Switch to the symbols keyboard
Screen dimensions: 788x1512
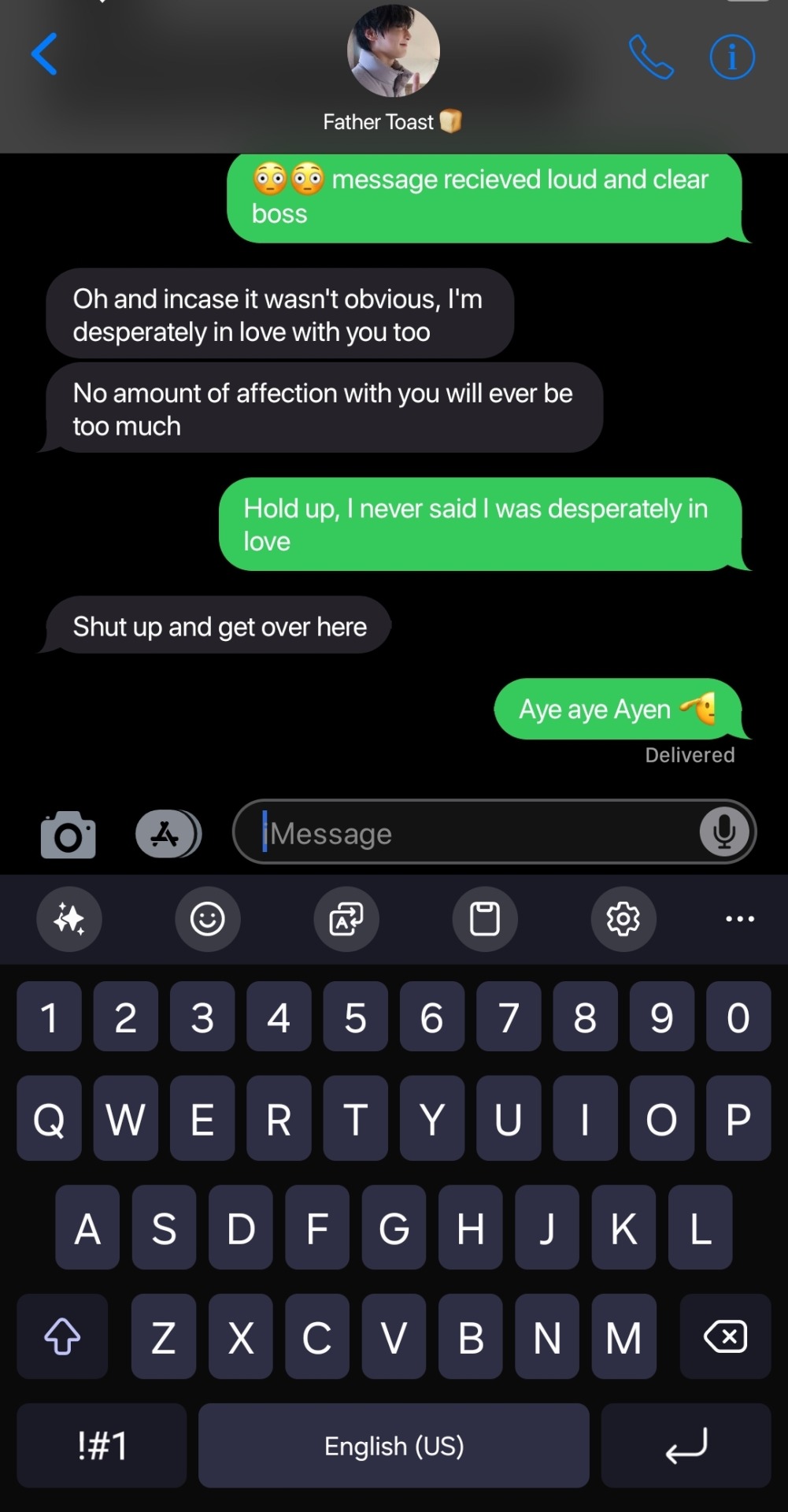pos(102,1446)
